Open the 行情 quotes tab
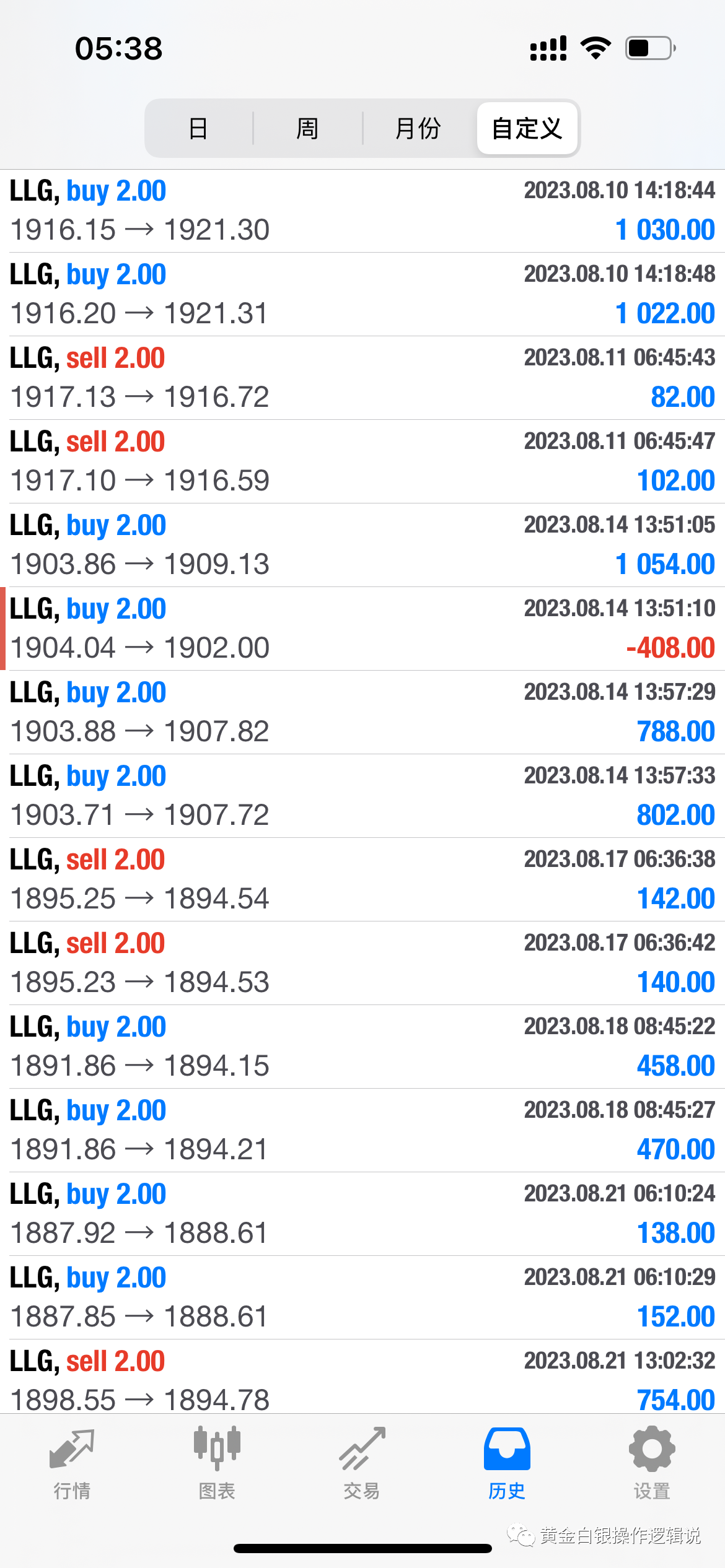Image resolution: width=725 pixels, height=1568 pixels. pos(72,1464)
